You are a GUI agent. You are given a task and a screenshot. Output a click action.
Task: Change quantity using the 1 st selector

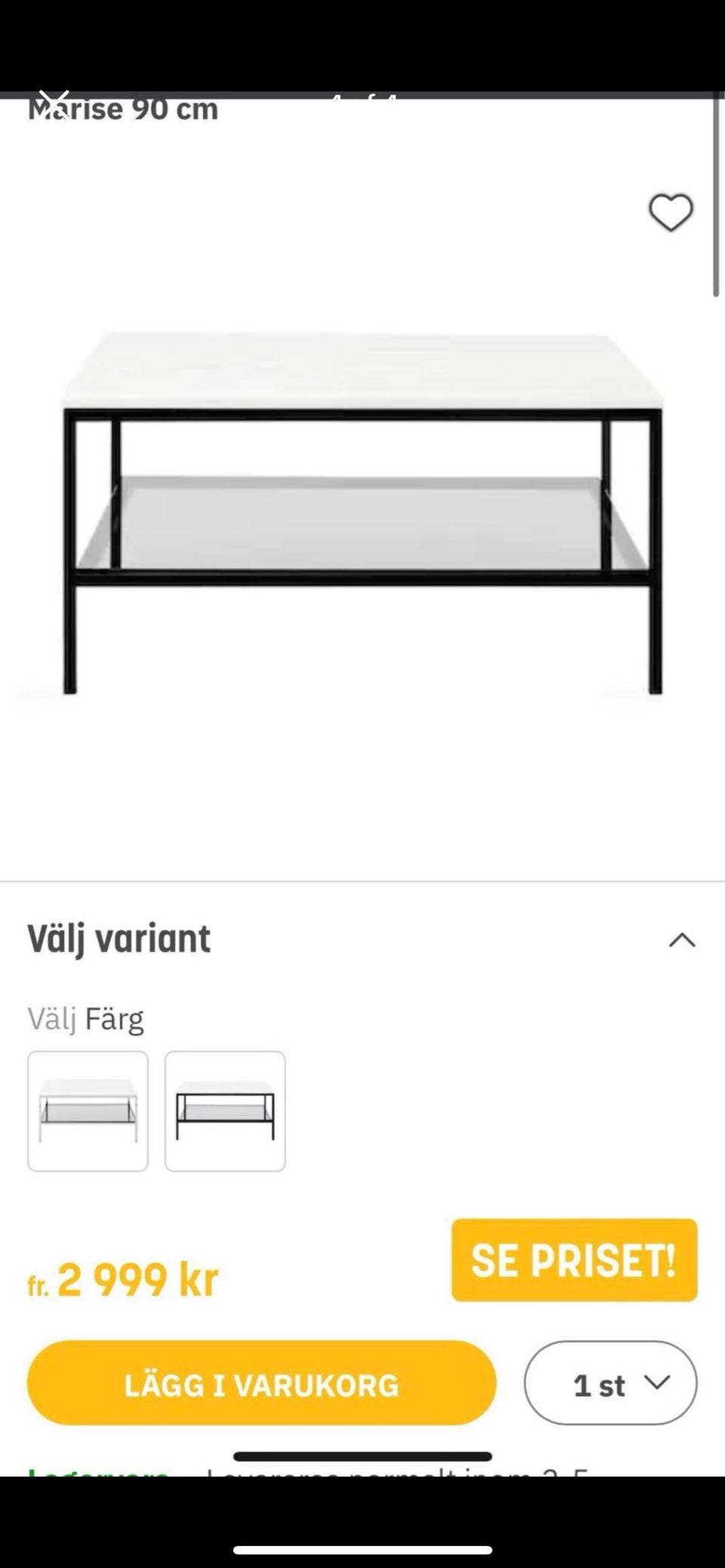(x=609, y=1385)
